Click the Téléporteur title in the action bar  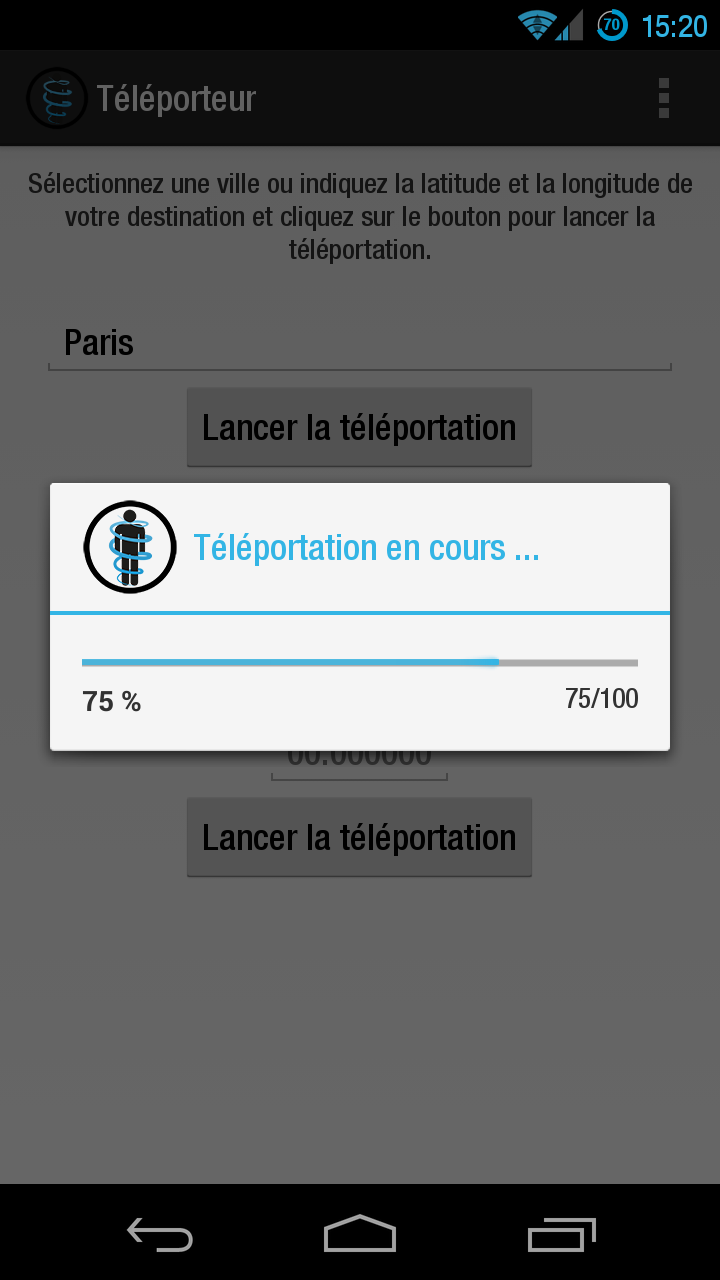click(174, 97)
